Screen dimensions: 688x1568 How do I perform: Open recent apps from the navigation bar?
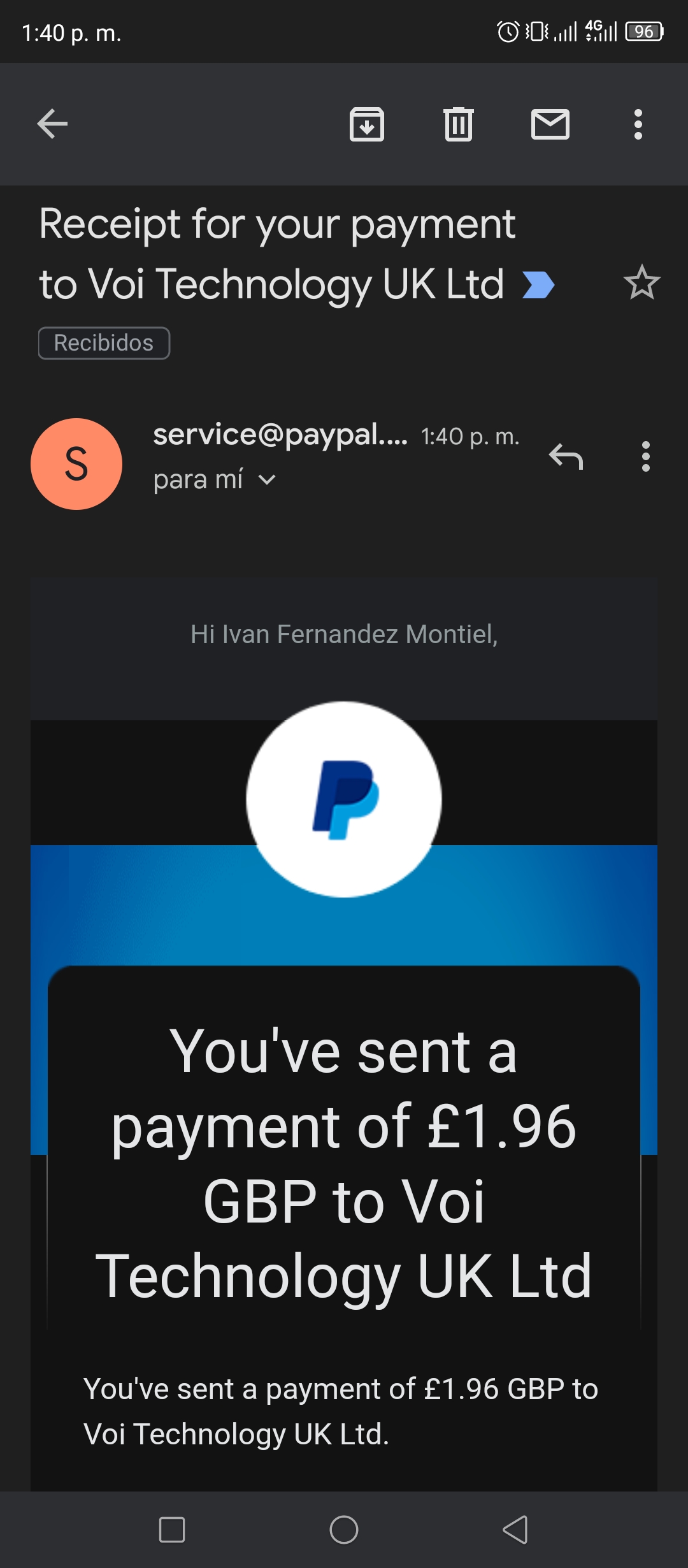[x=172, y=1530]
